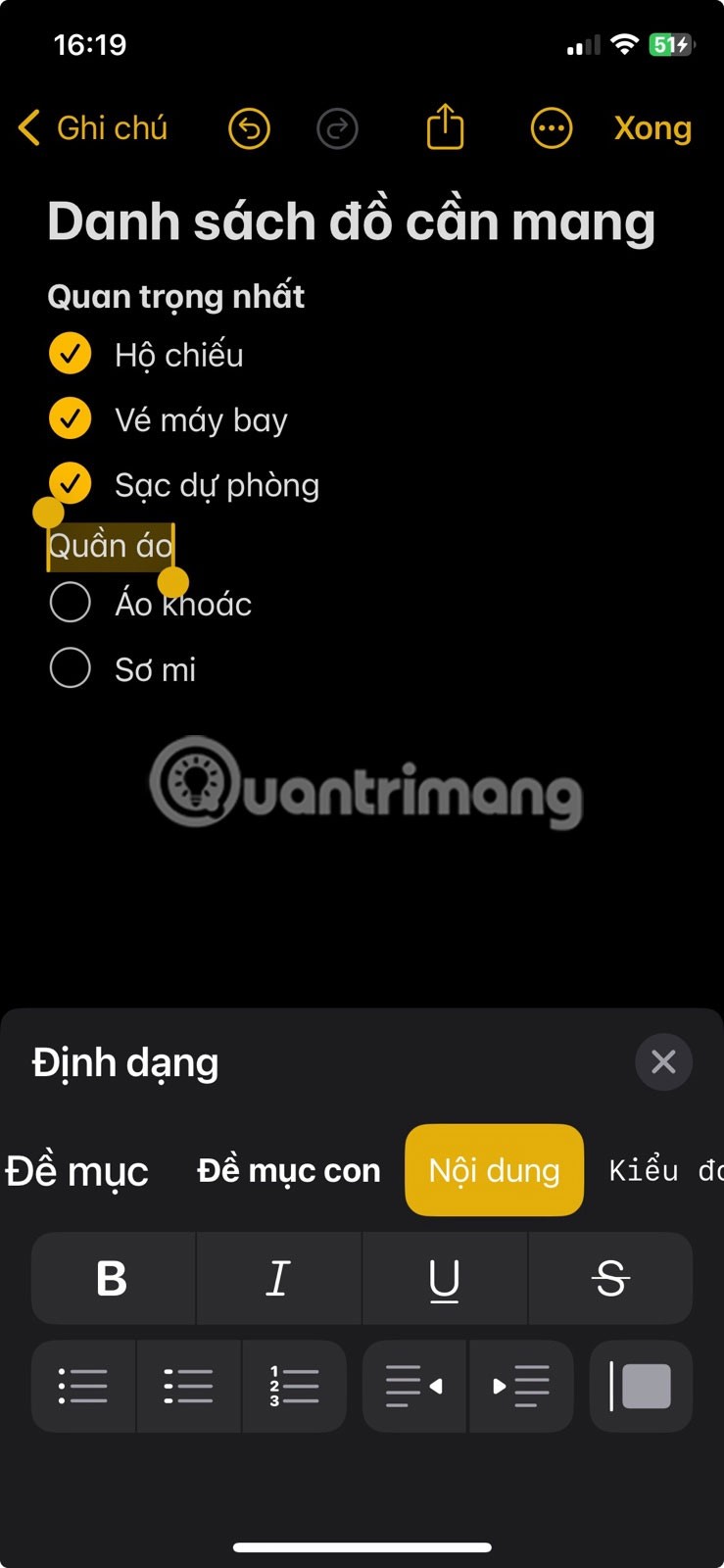
Task: Apply block quote formatting
Action: pyautogui.click(x=641, y=1386)
